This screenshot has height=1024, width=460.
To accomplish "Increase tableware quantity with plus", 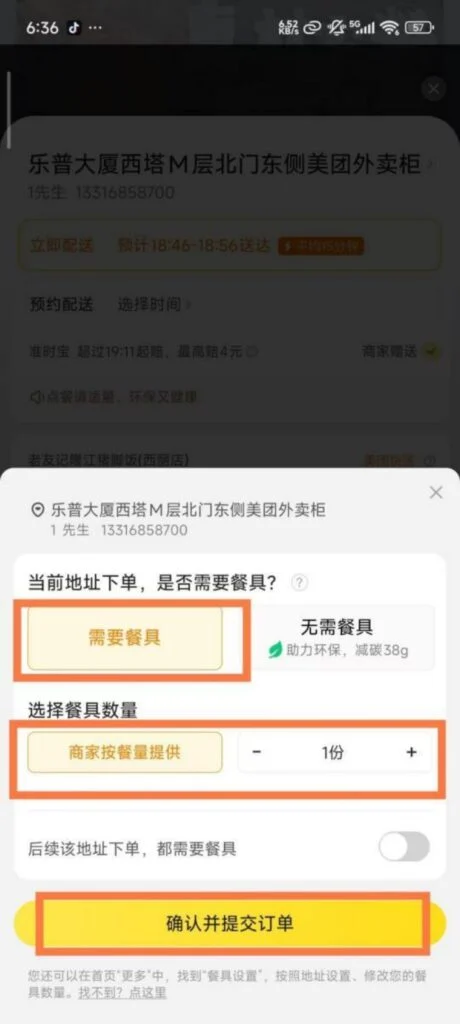I will (x=411, y=752).
